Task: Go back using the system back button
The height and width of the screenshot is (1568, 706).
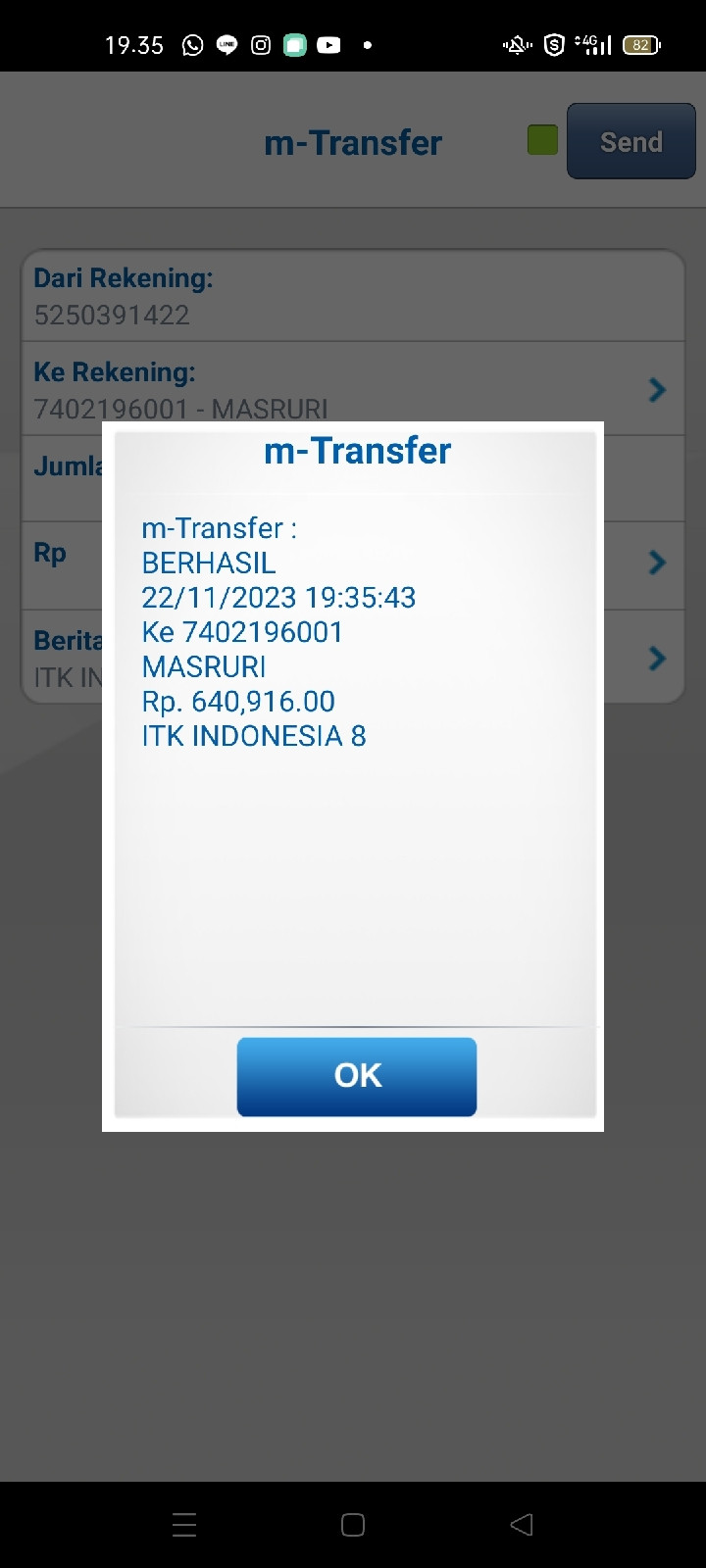Action: pyautogui.click(x=522, y=1524)
